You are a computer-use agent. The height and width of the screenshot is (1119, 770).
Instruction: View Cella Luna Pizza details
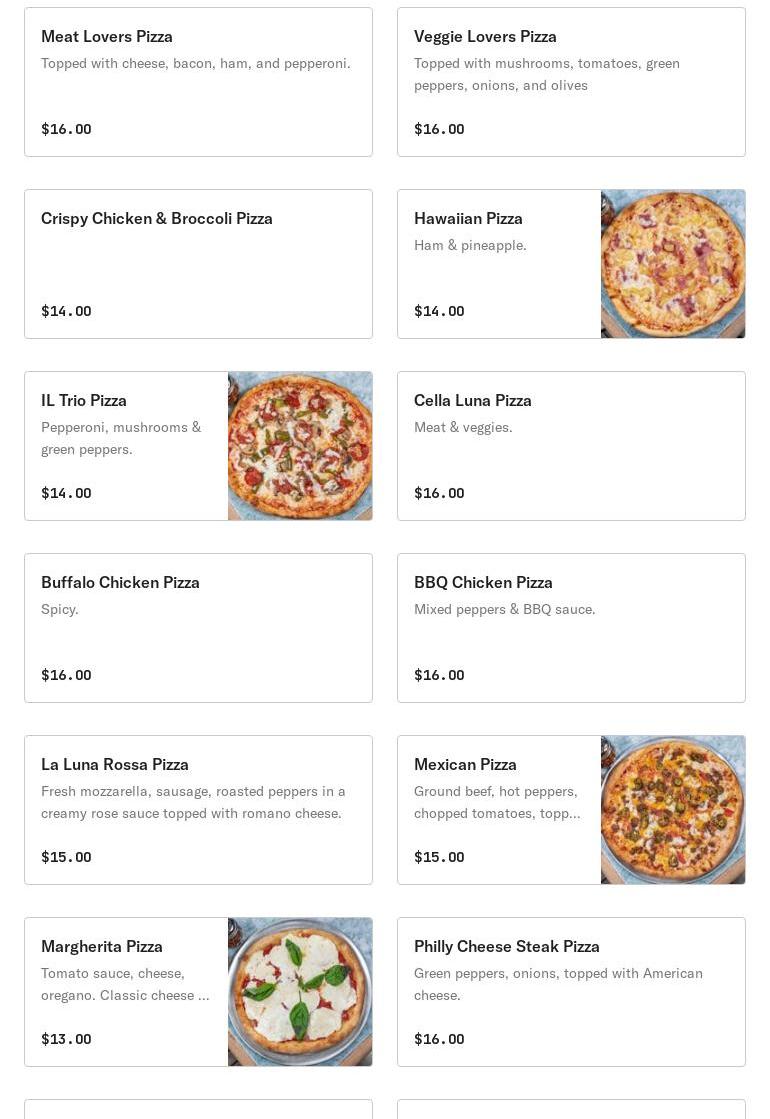point(571,446)
